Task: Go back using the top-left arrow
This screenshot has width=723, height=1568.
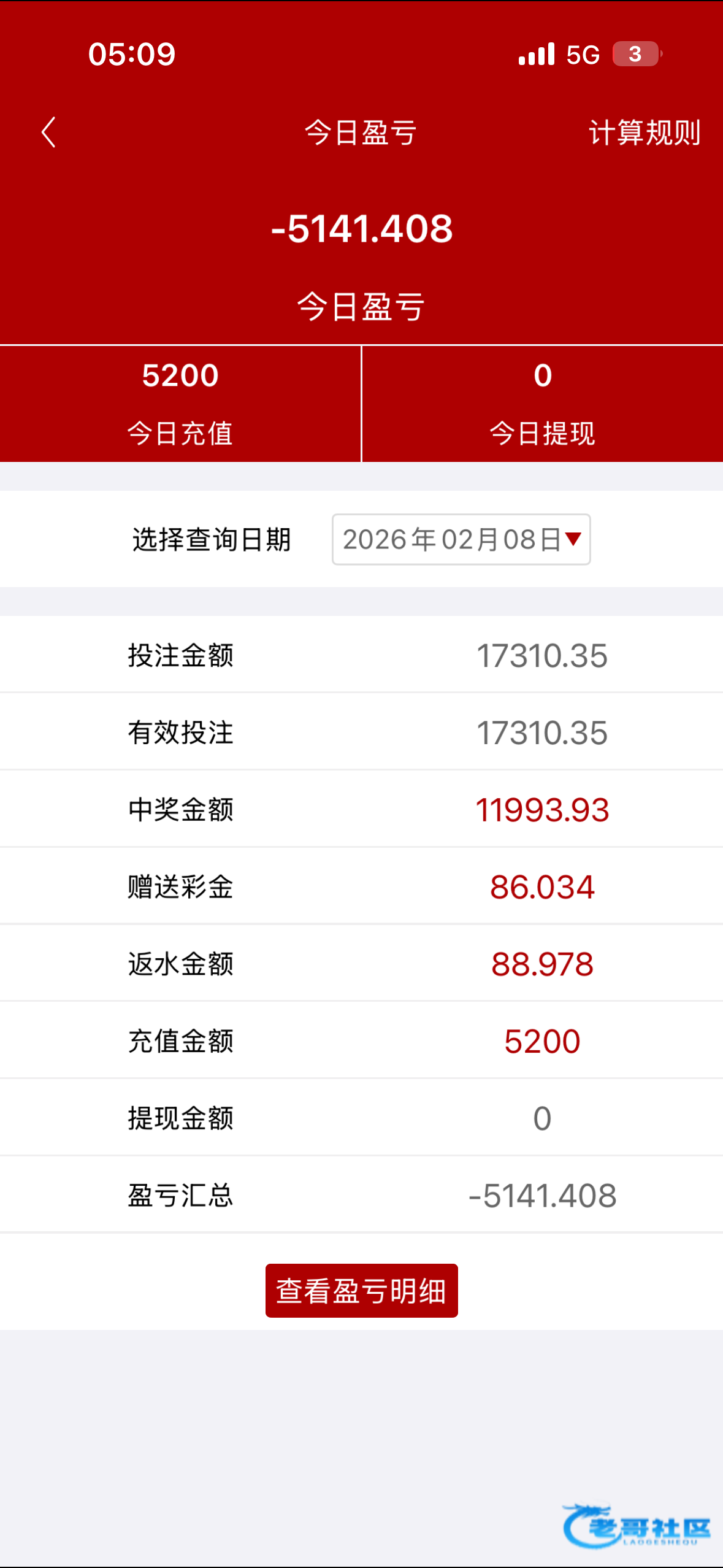Action: click(x=48, y=133)
